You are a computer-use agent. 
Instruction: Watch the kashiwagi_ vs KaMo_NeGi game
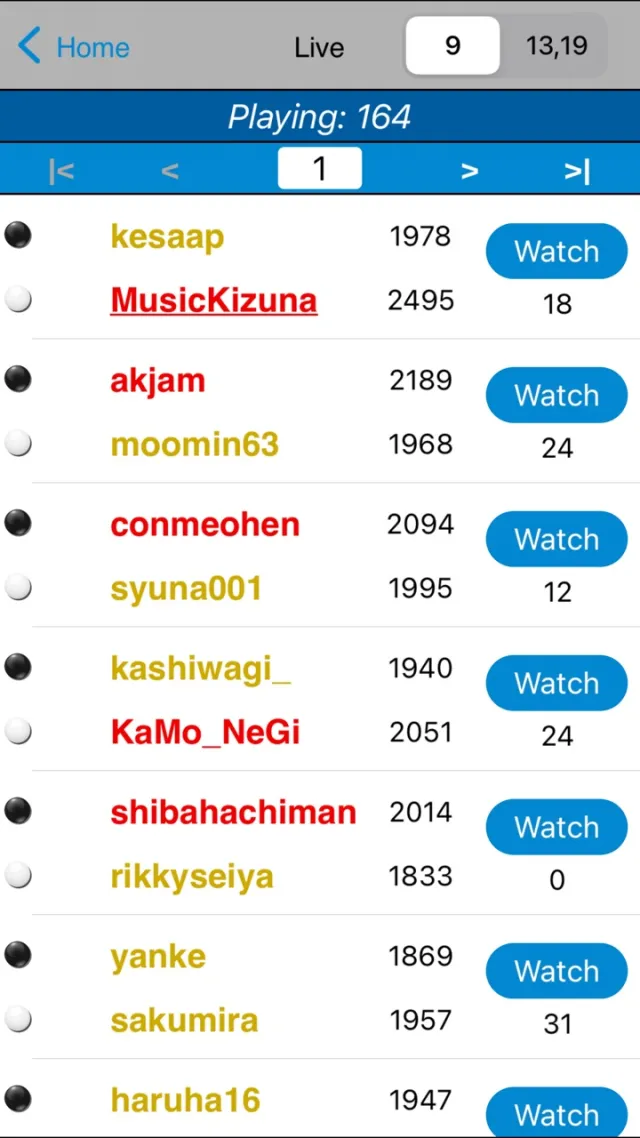coord(556,684)
